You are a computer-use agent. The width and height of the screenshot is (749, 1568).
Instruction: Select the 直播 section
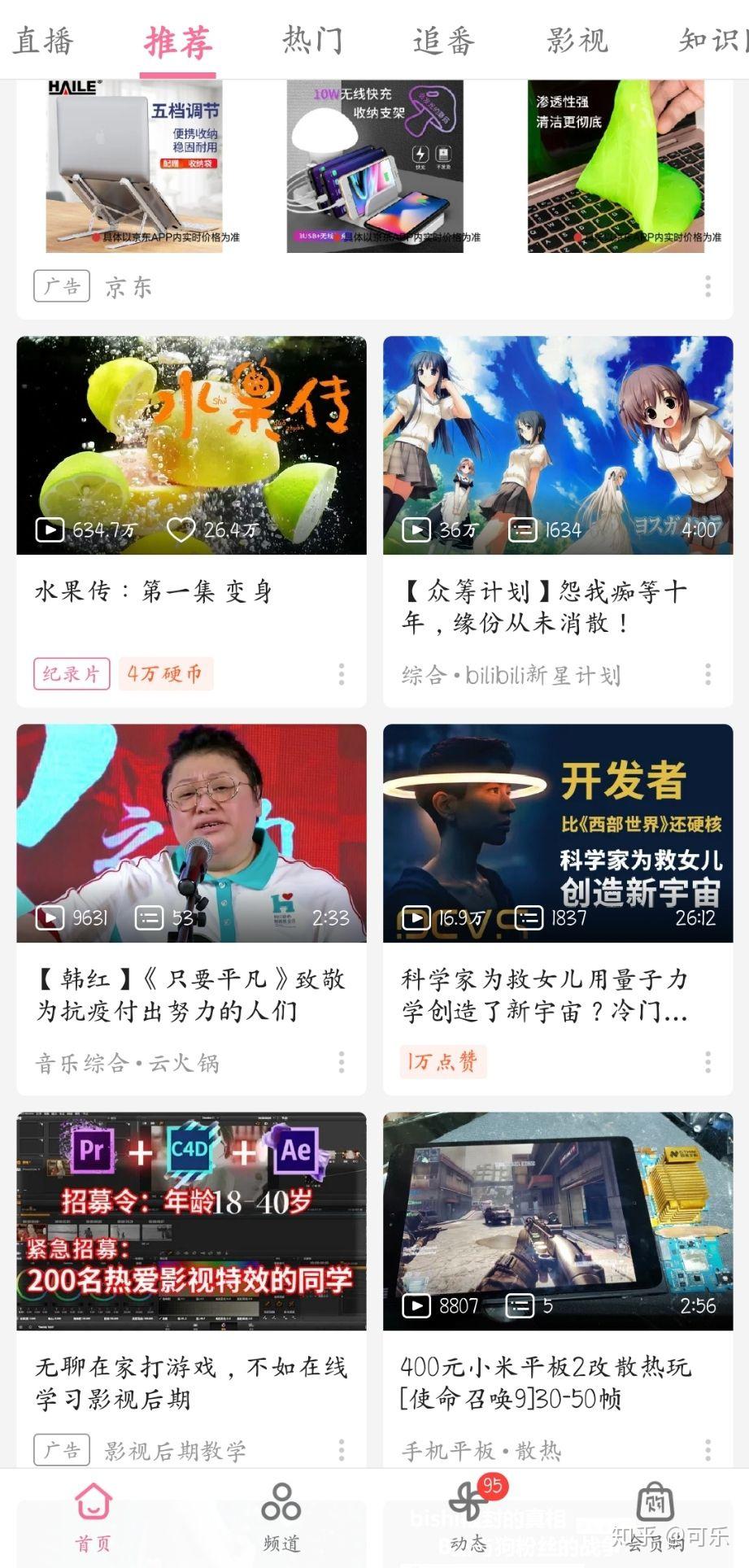tap(42, 38)
